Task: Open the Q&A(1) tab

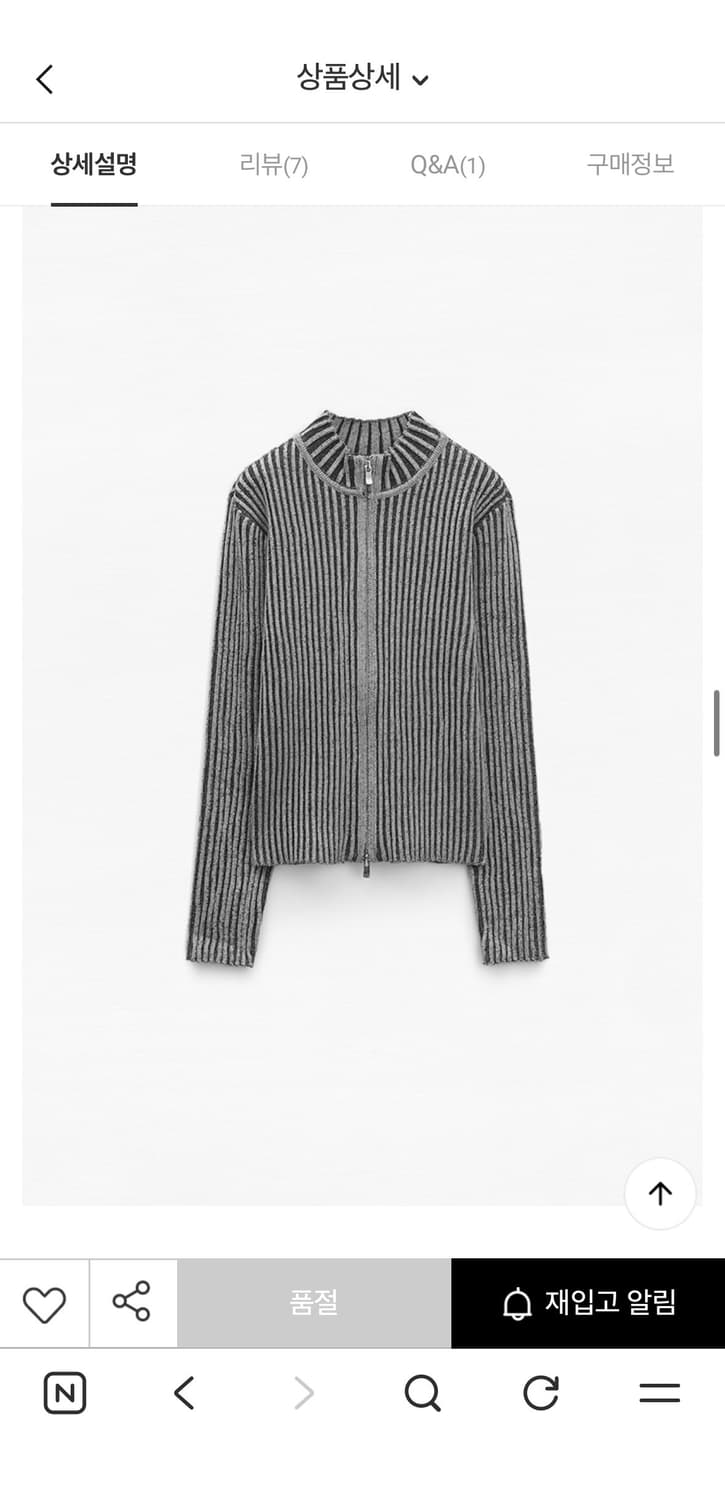Action: pos(445,165)
